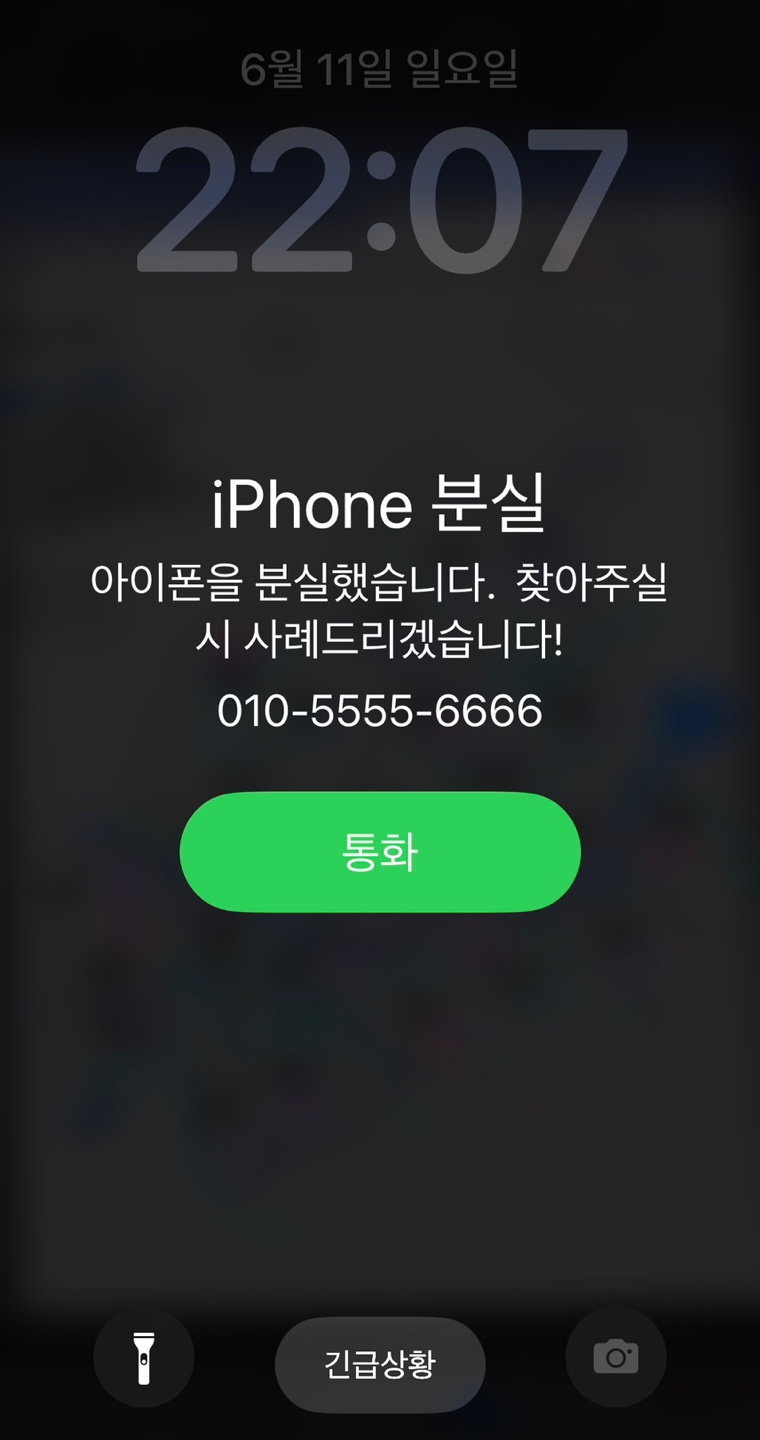The image size is (760, 1440).
Task: Tap the green 통화 call button
Action: pos(380,852)
